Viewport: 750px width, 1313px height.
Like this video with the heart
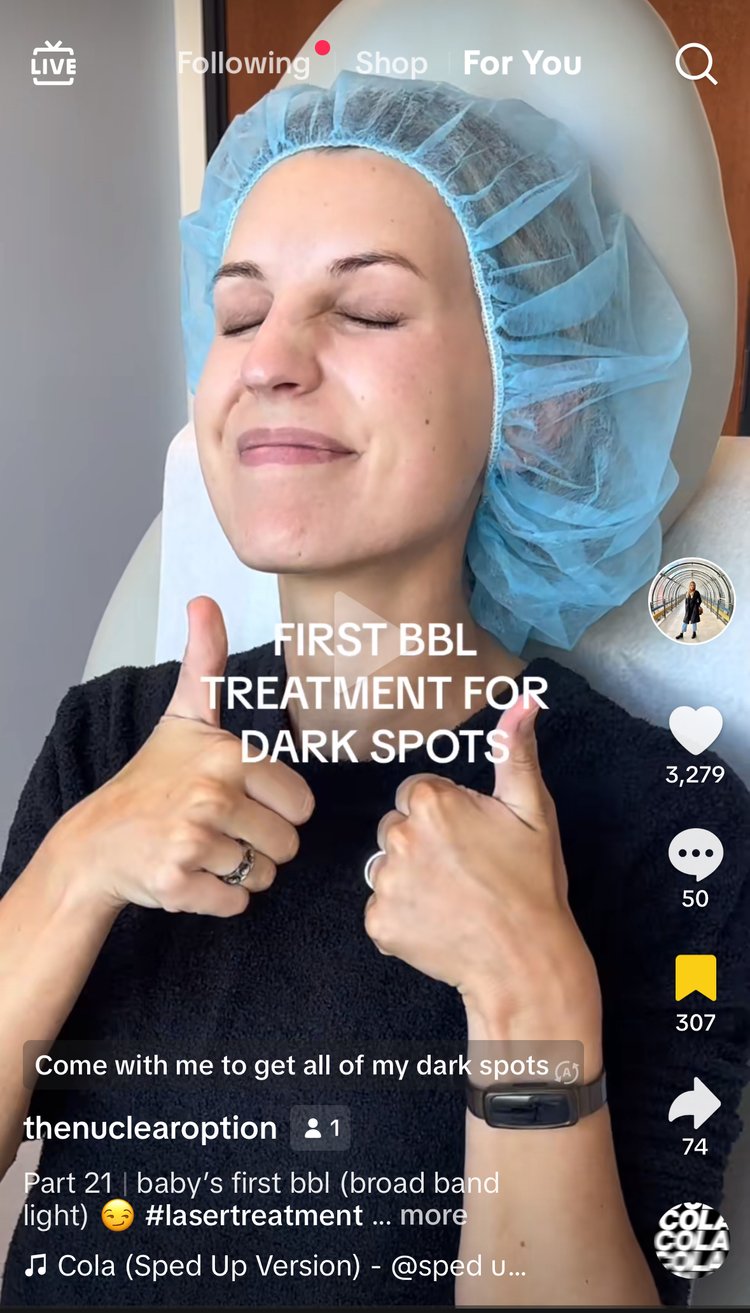(695, 731)
